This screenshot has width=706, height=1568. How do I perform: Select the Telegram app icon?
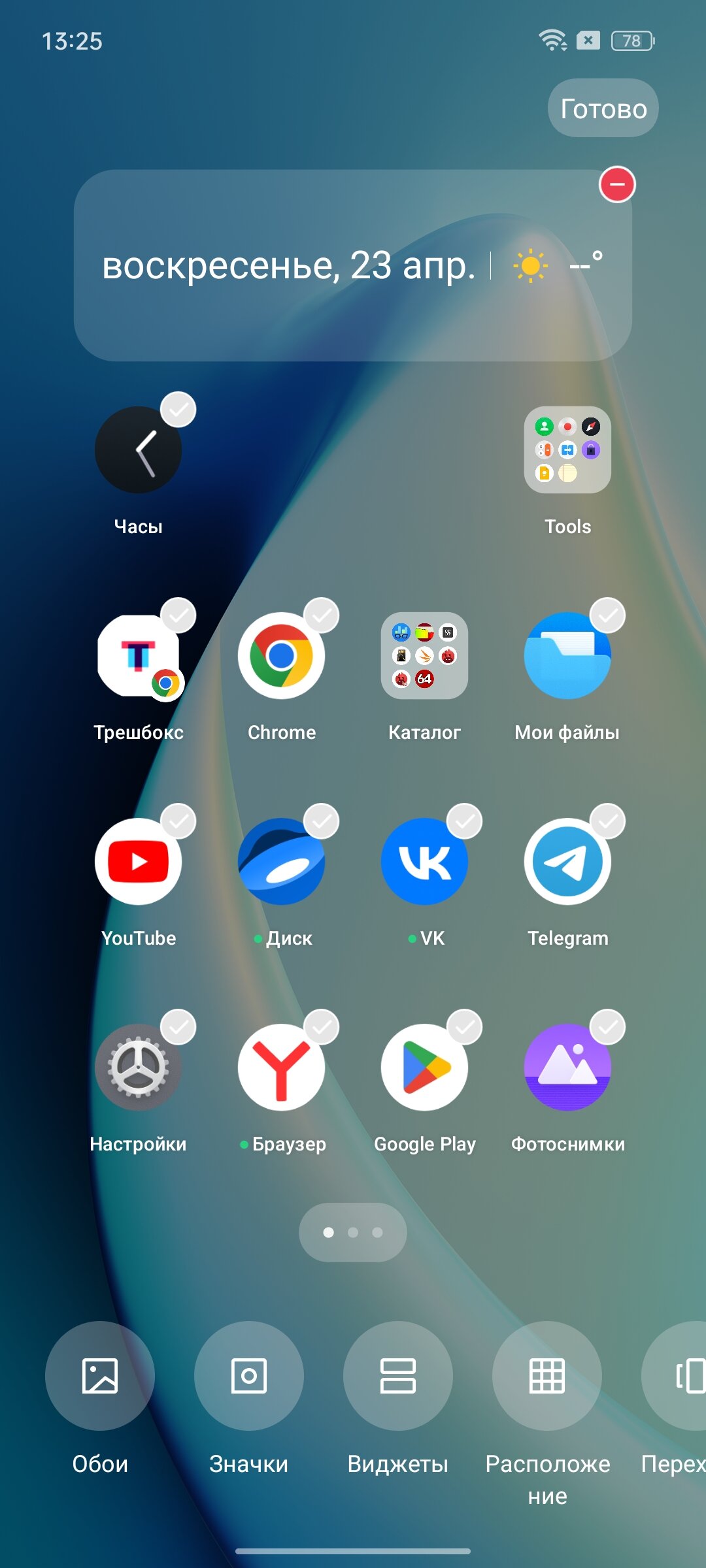point(567,862)
